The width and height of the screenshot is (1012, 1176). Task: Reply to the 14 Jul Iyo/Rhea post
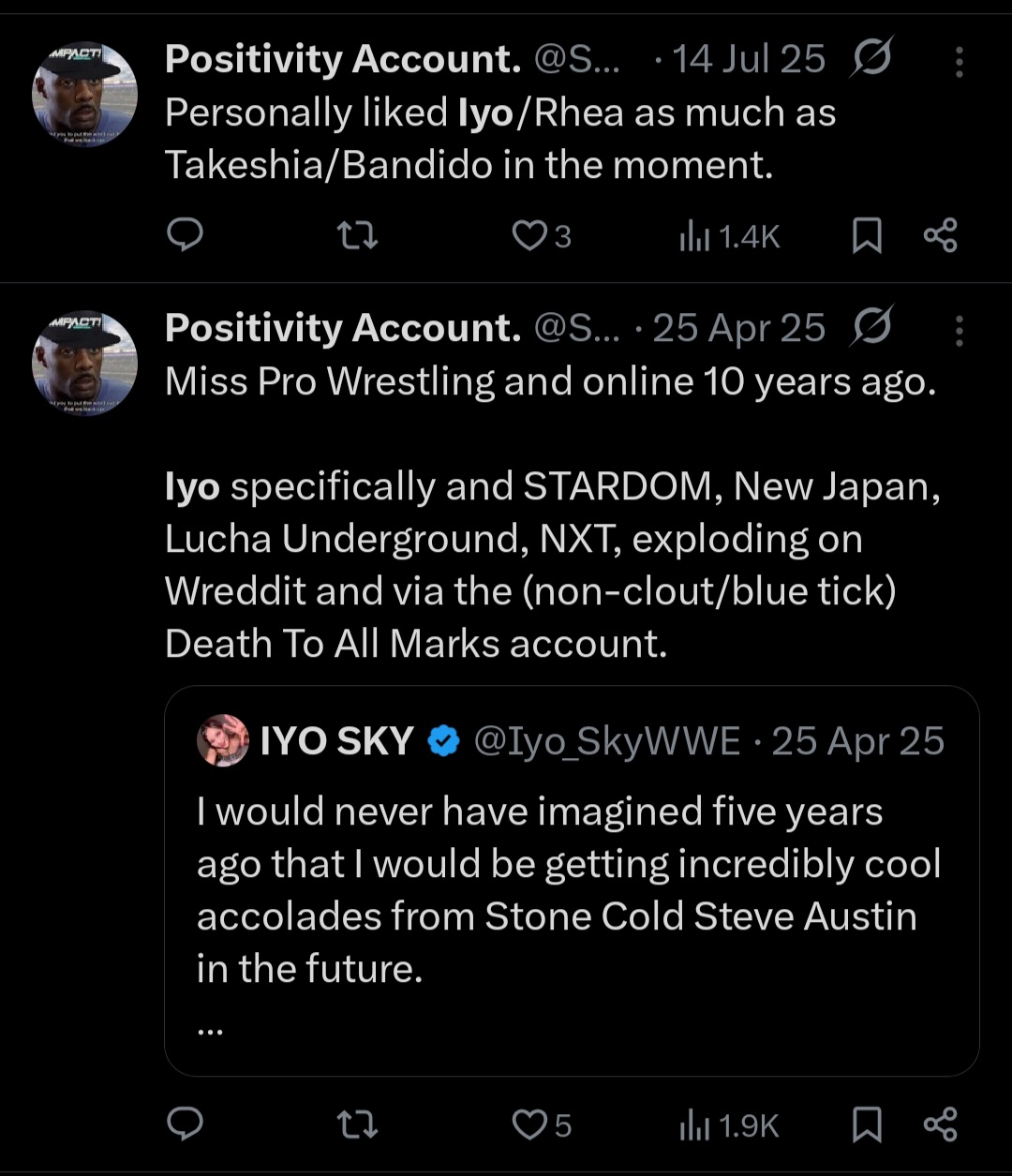click(185, 235)
